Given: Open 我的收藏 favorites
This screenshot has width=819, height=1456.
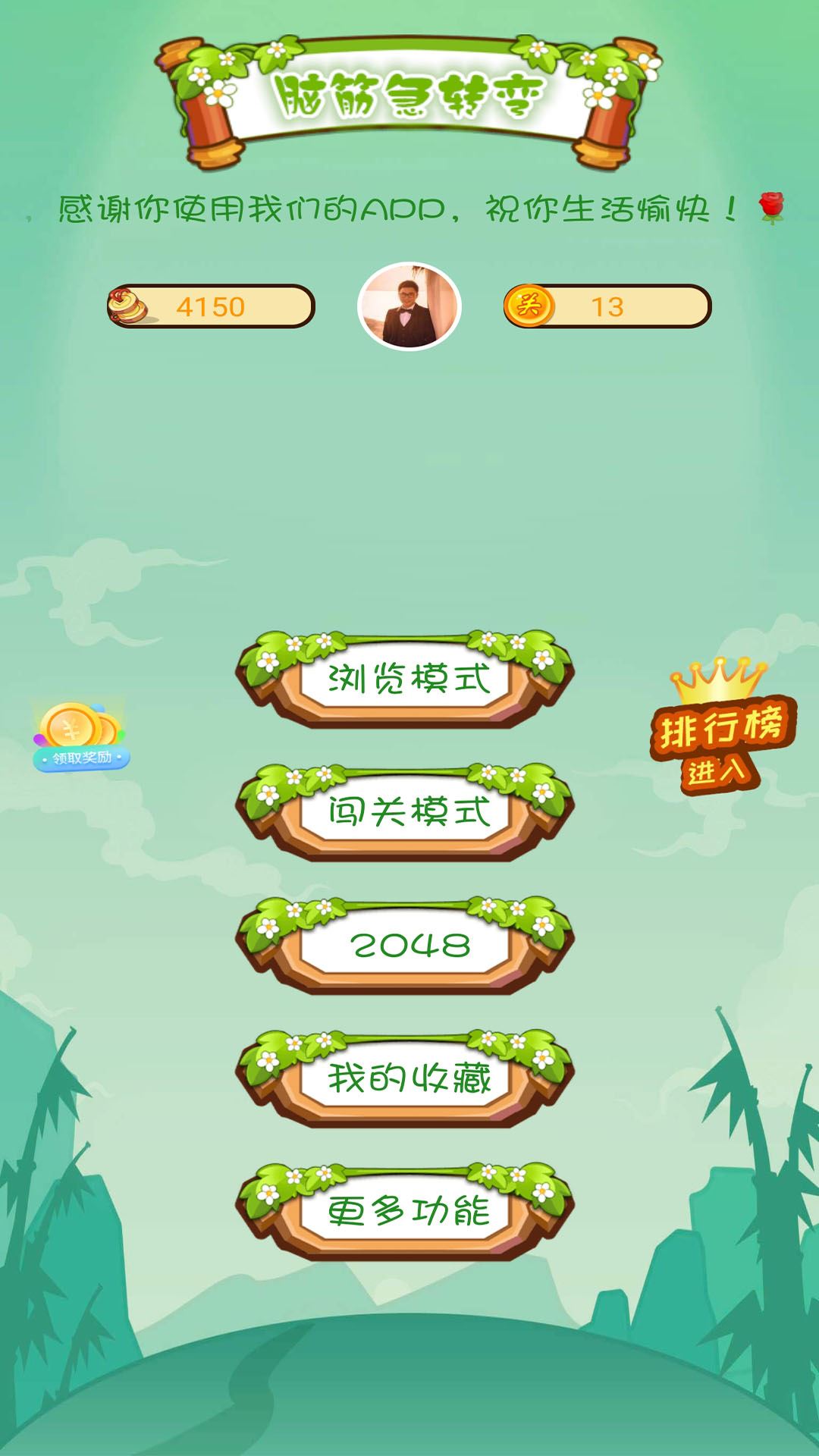Looking at the screenshot, I should click(408, 1079).
